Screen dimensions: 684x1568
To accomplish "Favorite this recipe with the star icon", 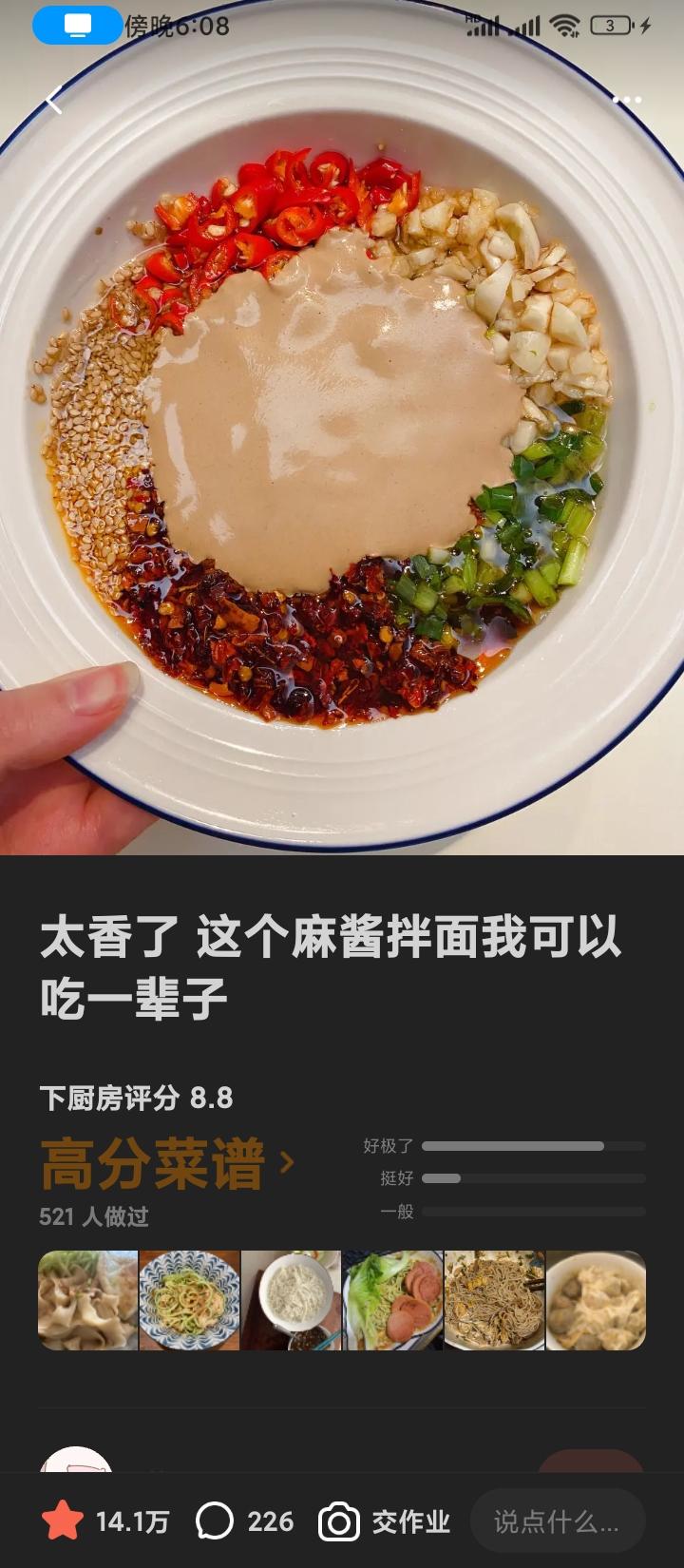I will point(63,1521).
